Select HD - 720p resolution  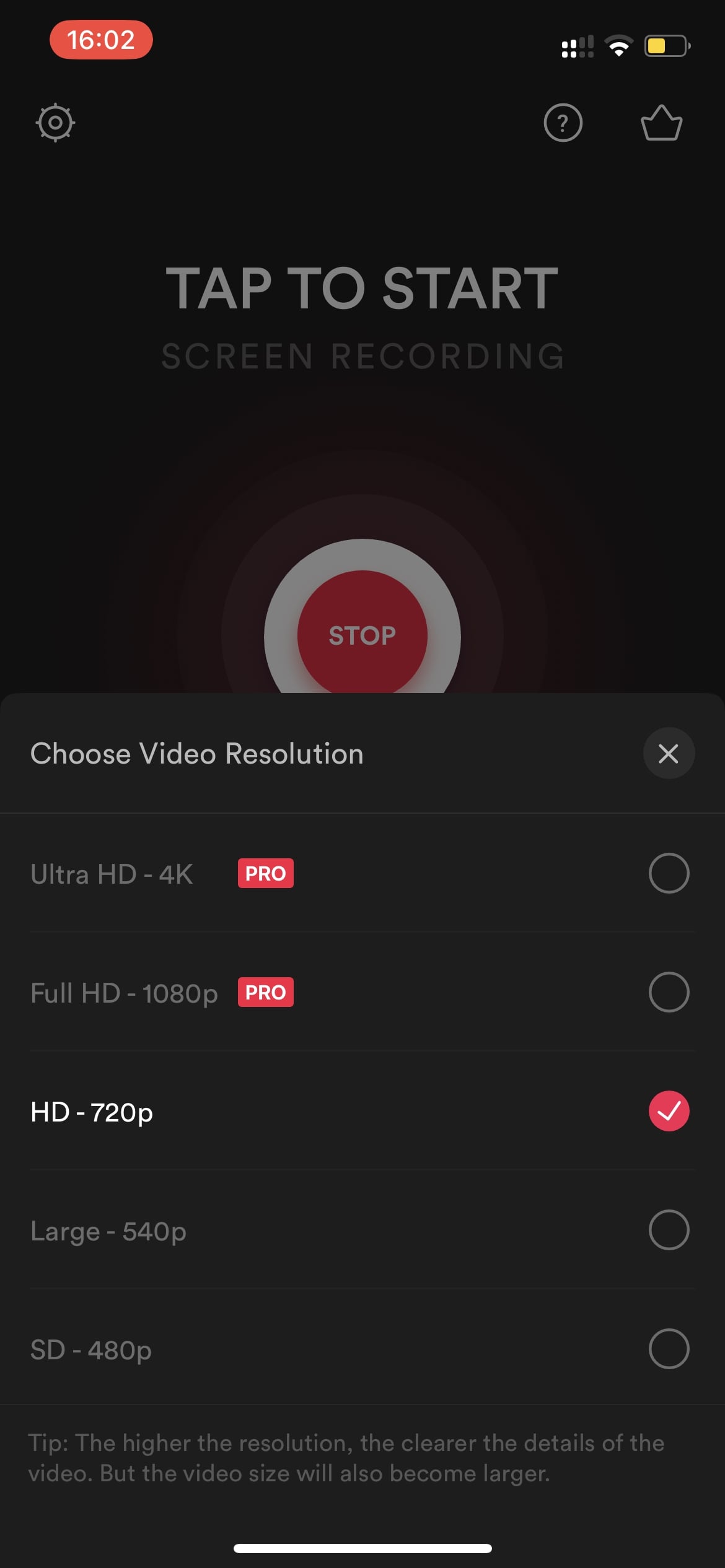point(362,1111)
